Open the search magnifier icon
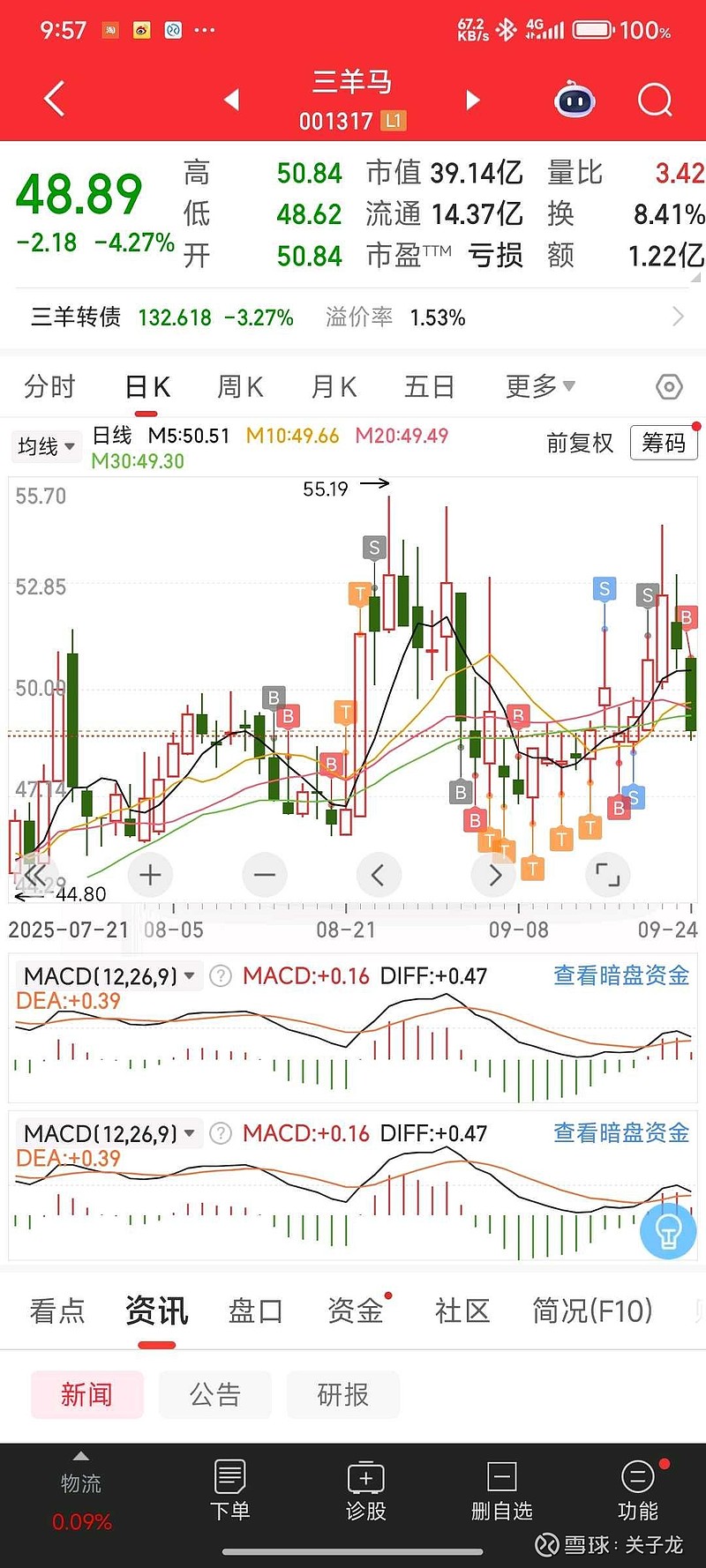Screen dimensions: 706x1568 654,100
